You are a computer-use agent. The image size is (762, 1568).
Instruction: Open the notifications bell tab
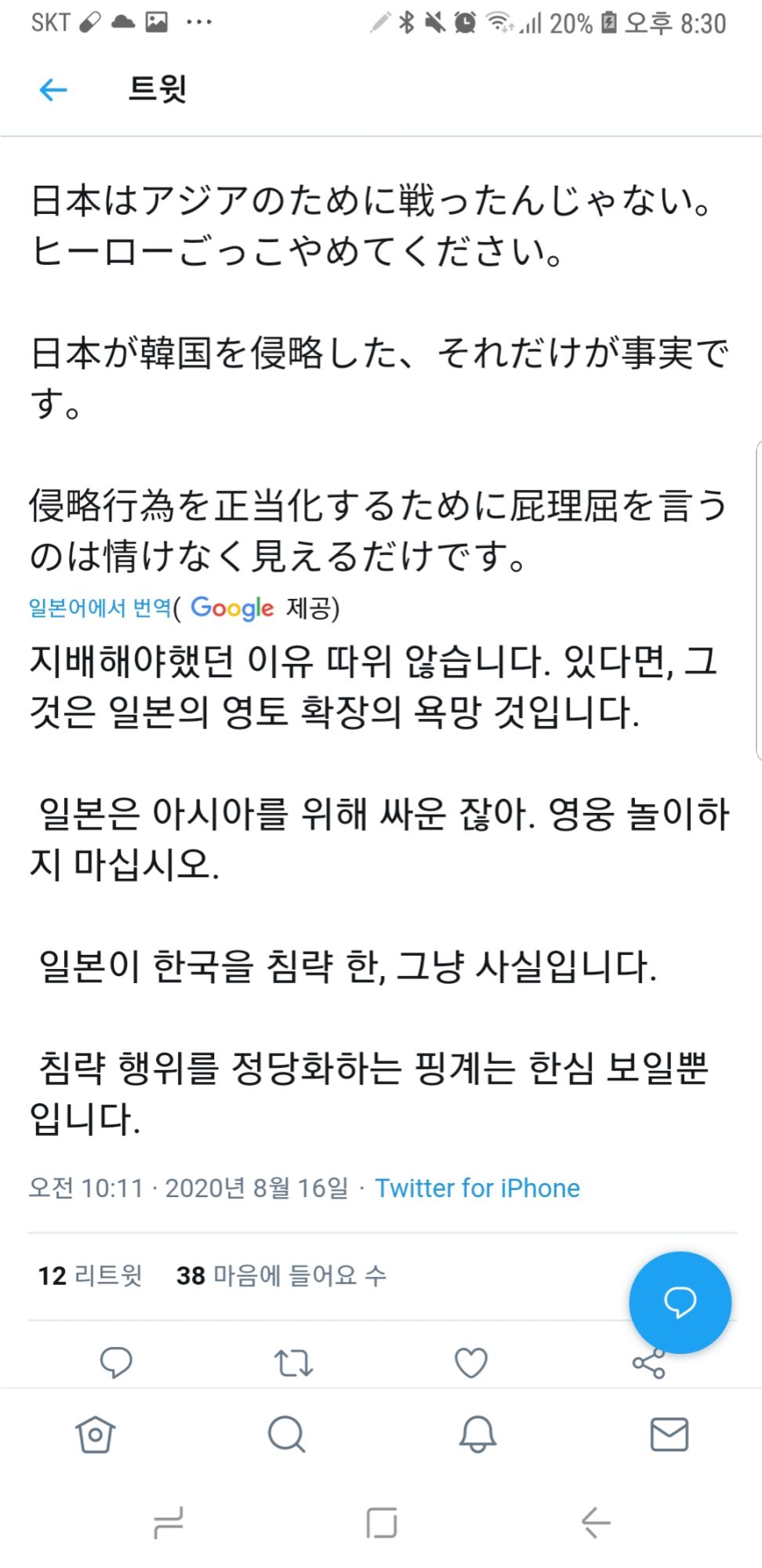coord(477,1435)
